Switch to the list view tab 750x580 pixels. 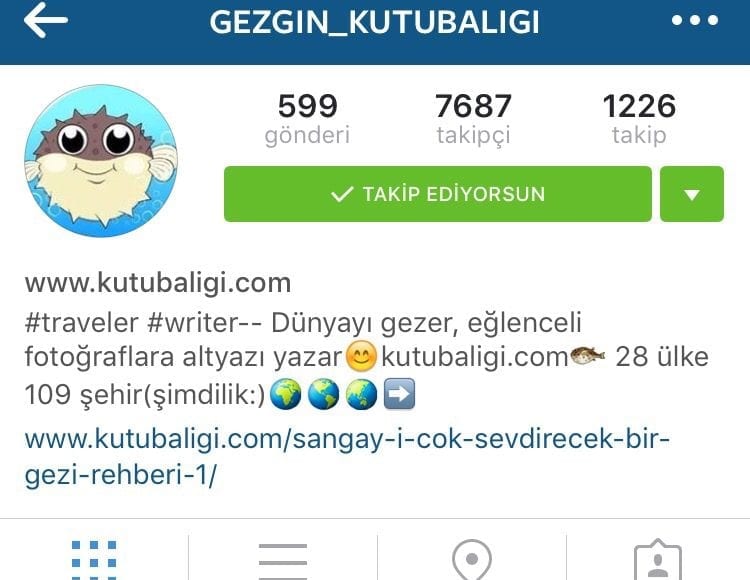282,558
